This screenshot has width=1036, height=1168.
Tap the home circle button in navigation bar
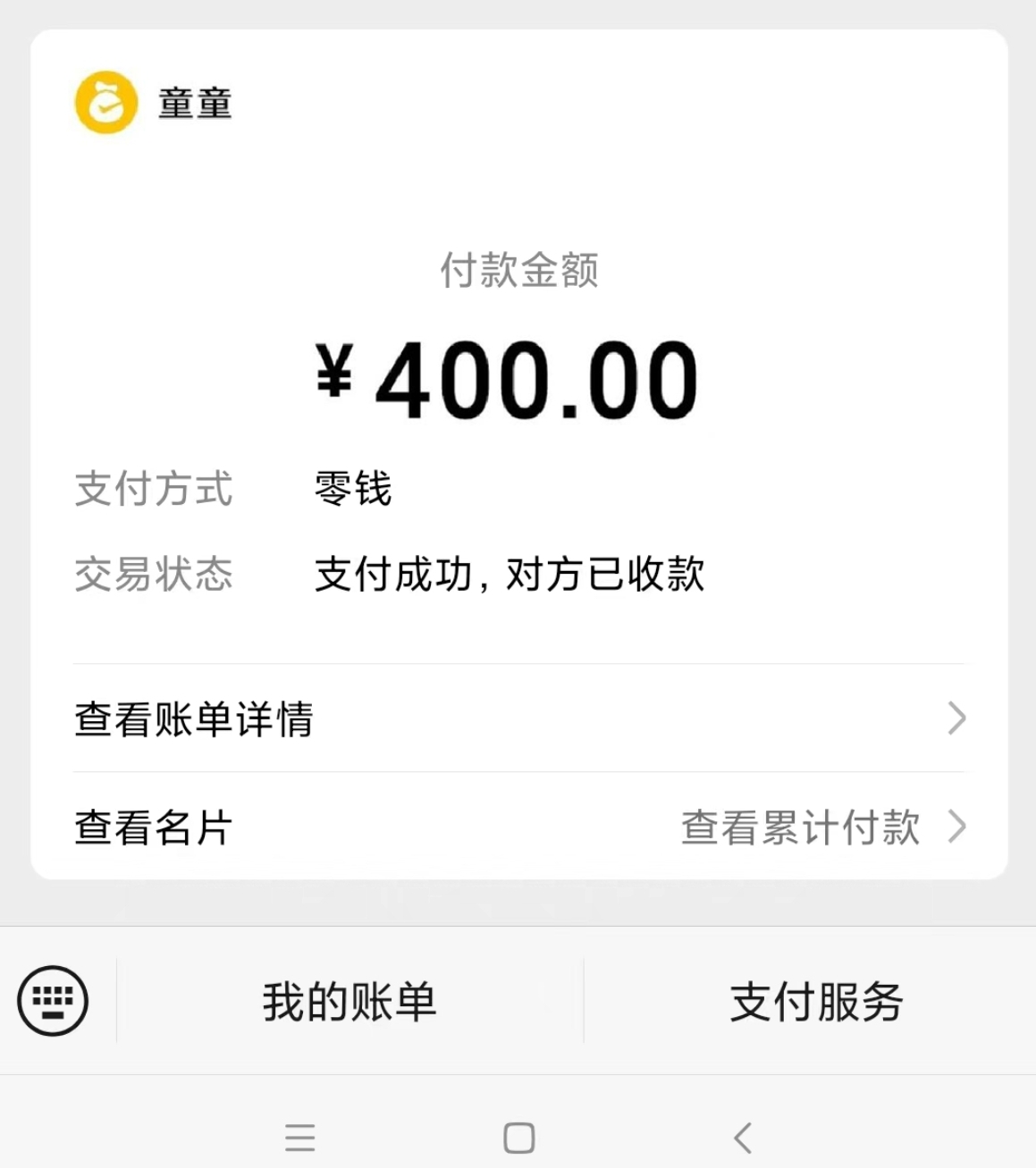(x=517, y=1137)
